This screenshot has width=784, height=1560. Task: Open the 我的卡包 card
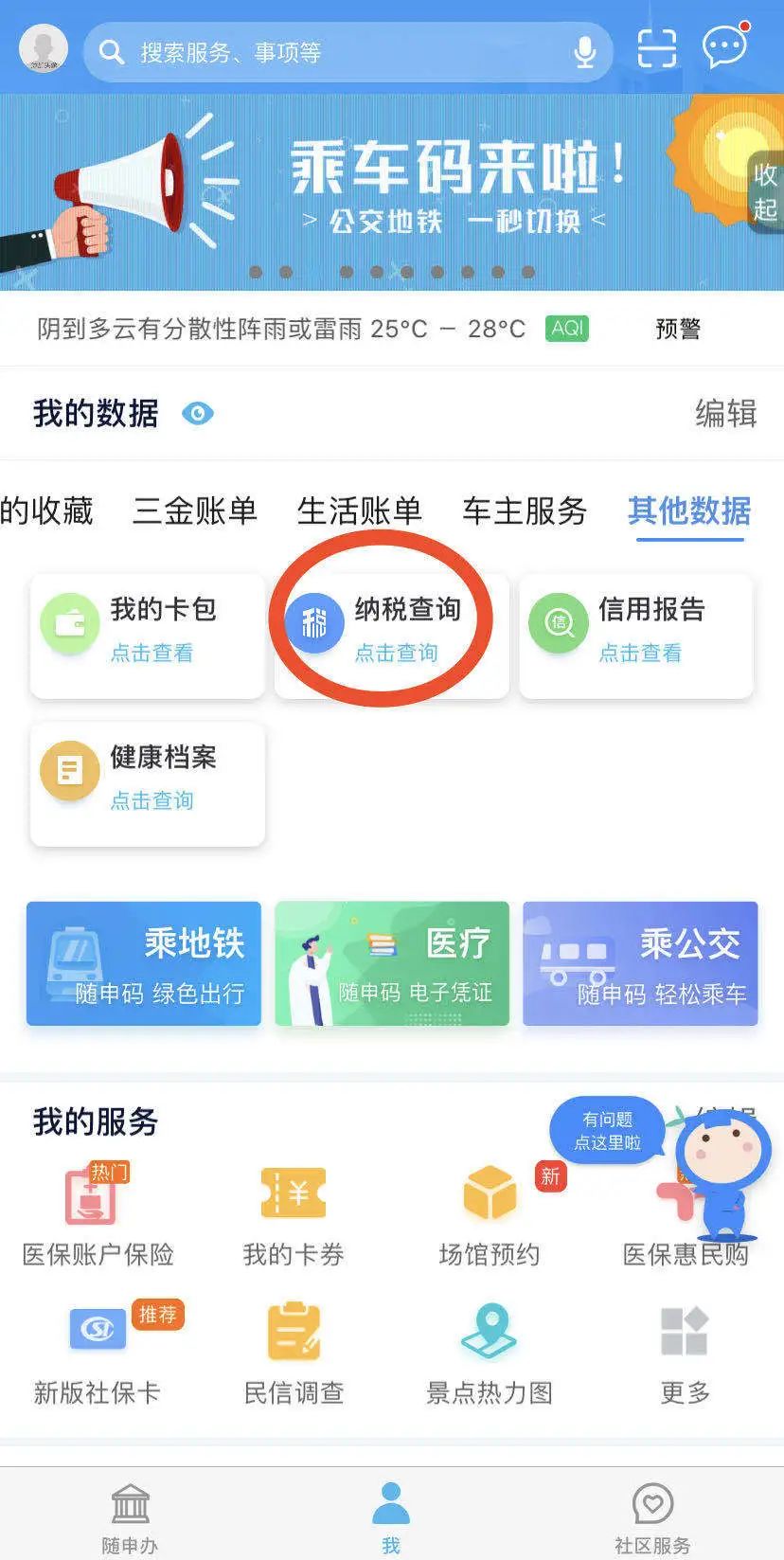tap(147, 636)
